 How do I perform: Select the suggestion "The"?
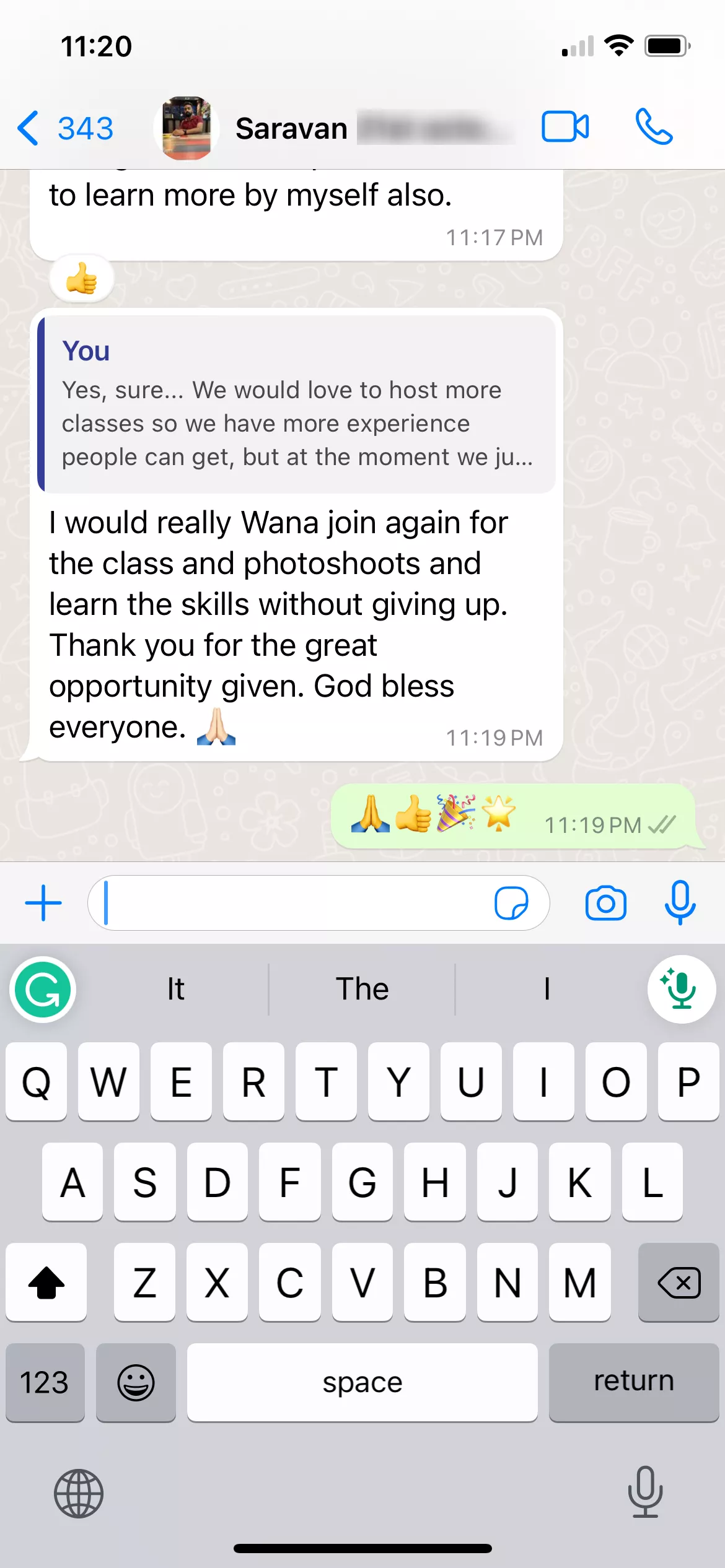coord(362,990)
